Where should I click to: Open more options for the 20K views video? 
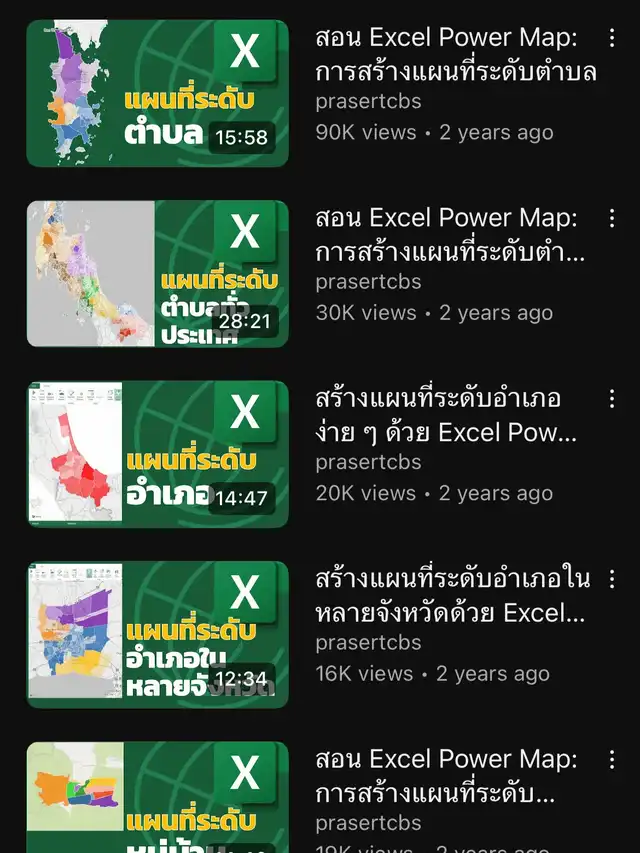coord(612,399)
